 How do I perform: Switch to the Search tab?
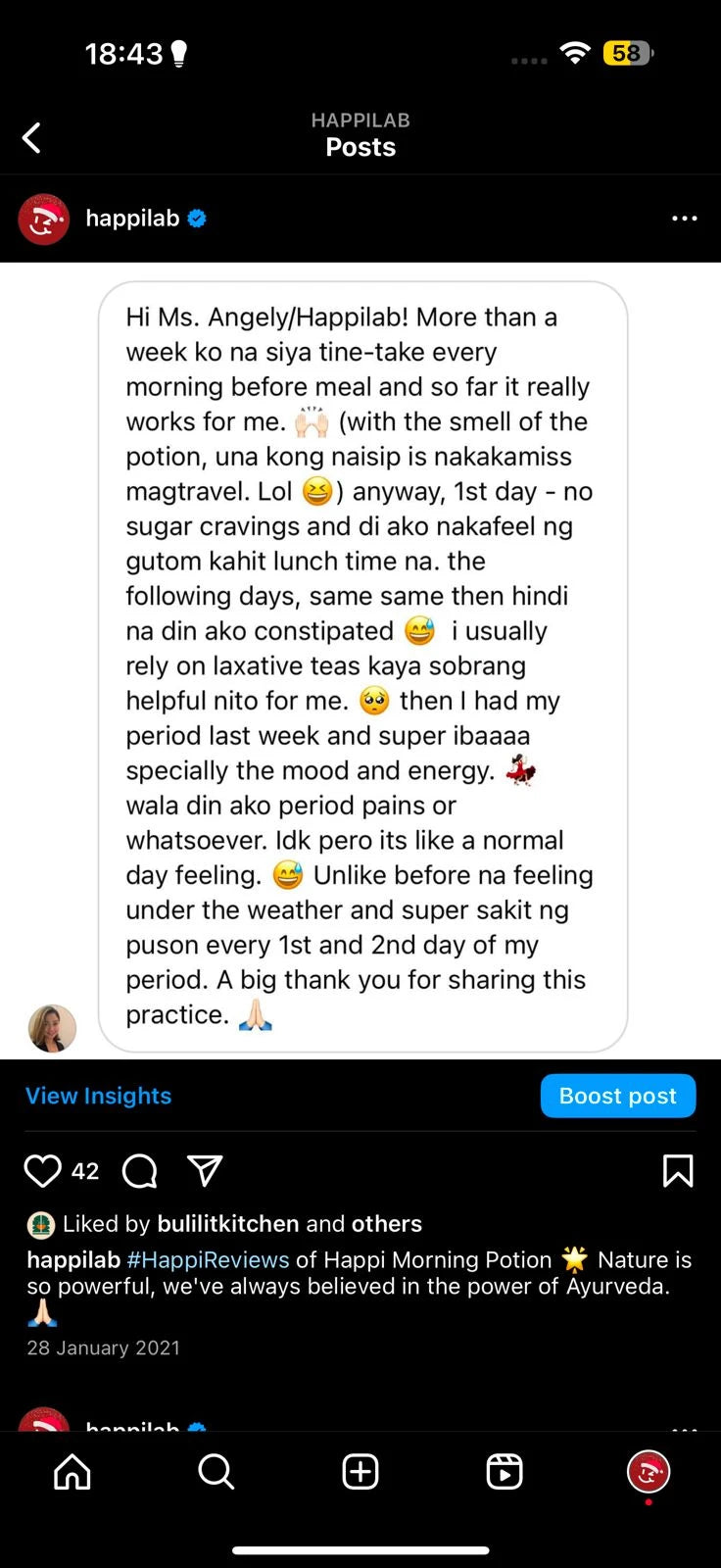[216, 1471]
